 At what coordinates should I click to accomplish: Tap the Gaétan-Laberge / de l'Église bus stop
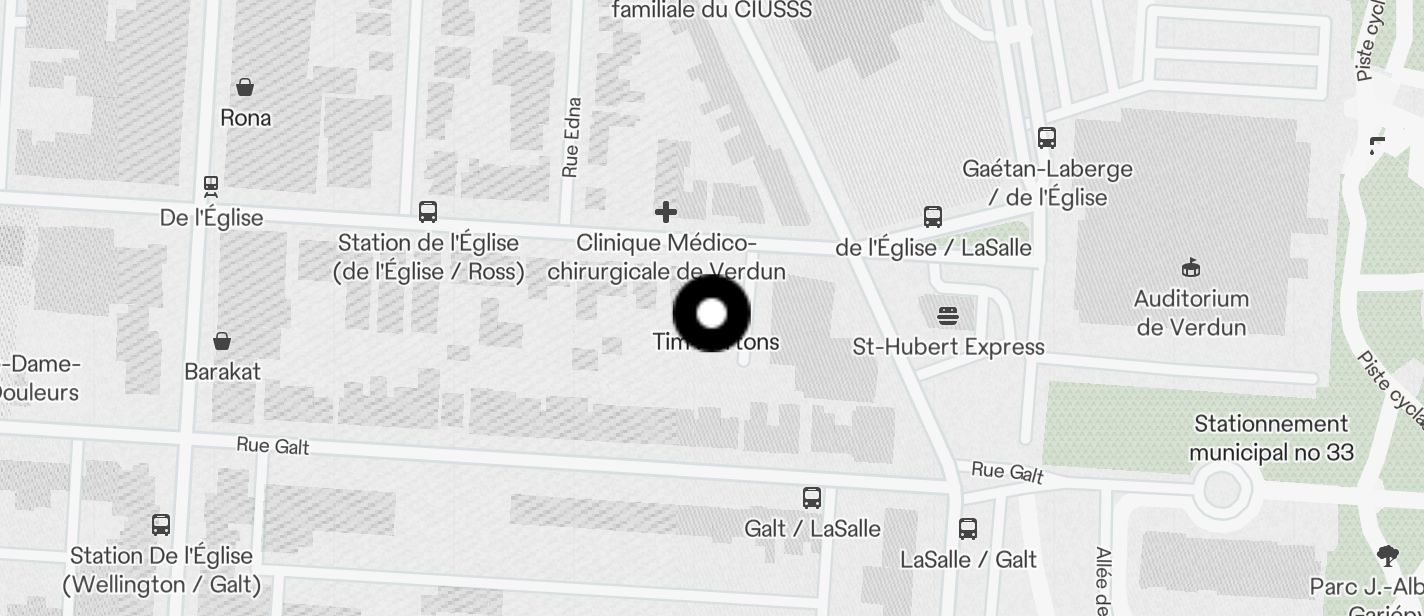1047,138
